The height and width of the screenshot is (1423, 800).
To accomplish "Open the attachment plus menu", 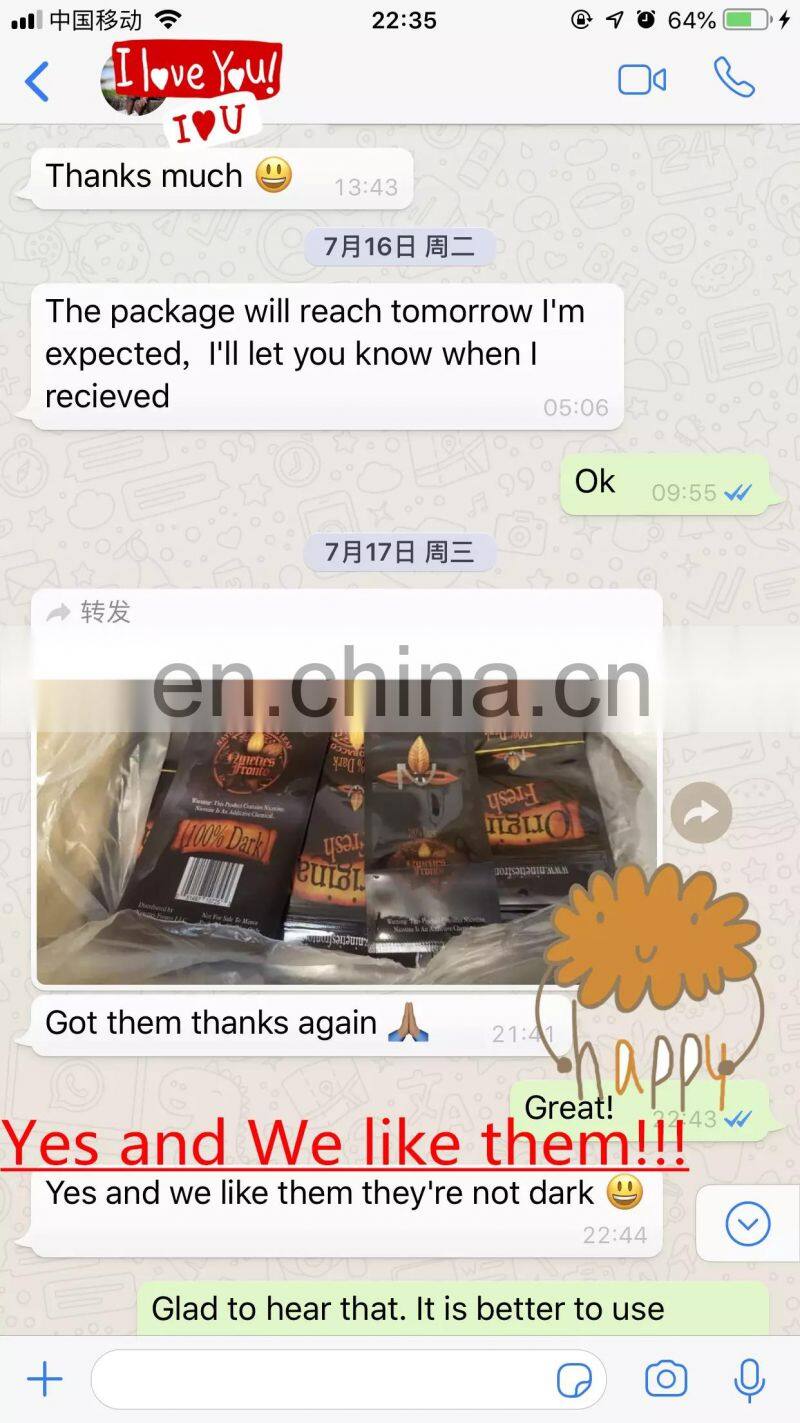I will pyautogui.click(x=44, y=1380).
